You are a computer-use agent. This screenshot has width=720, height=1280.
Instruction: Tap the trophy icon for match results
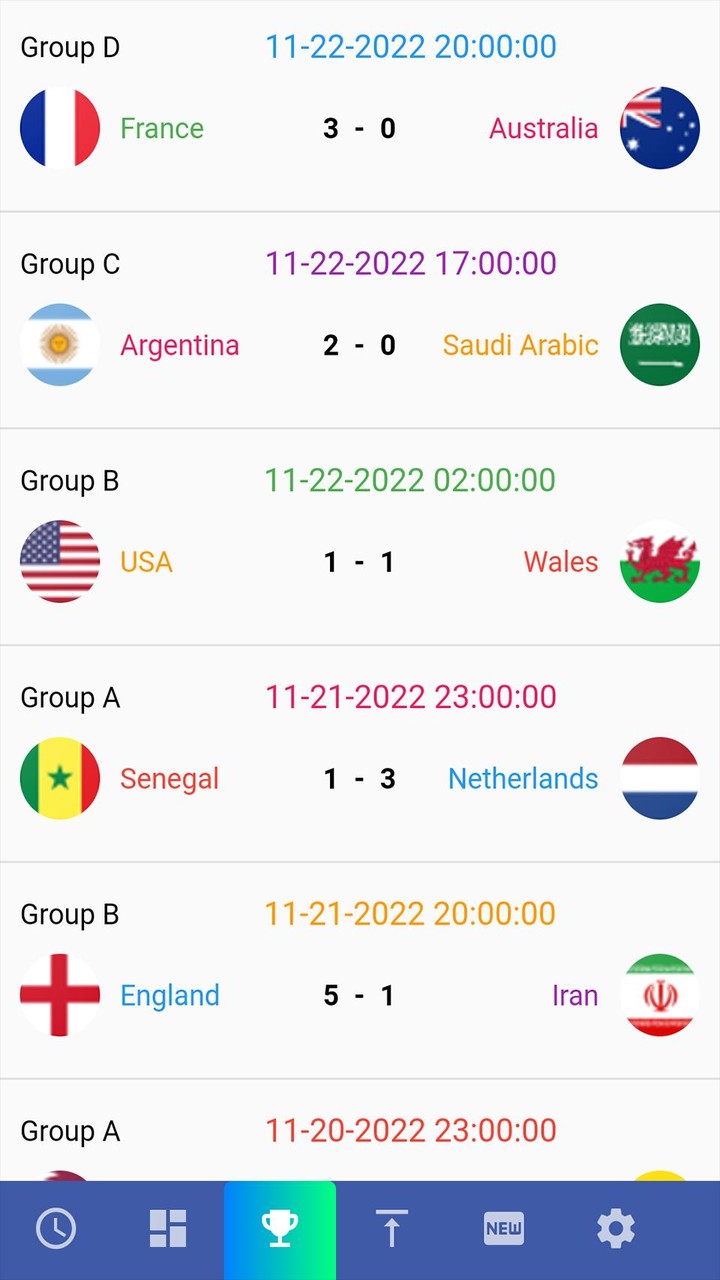point(280,1229)
